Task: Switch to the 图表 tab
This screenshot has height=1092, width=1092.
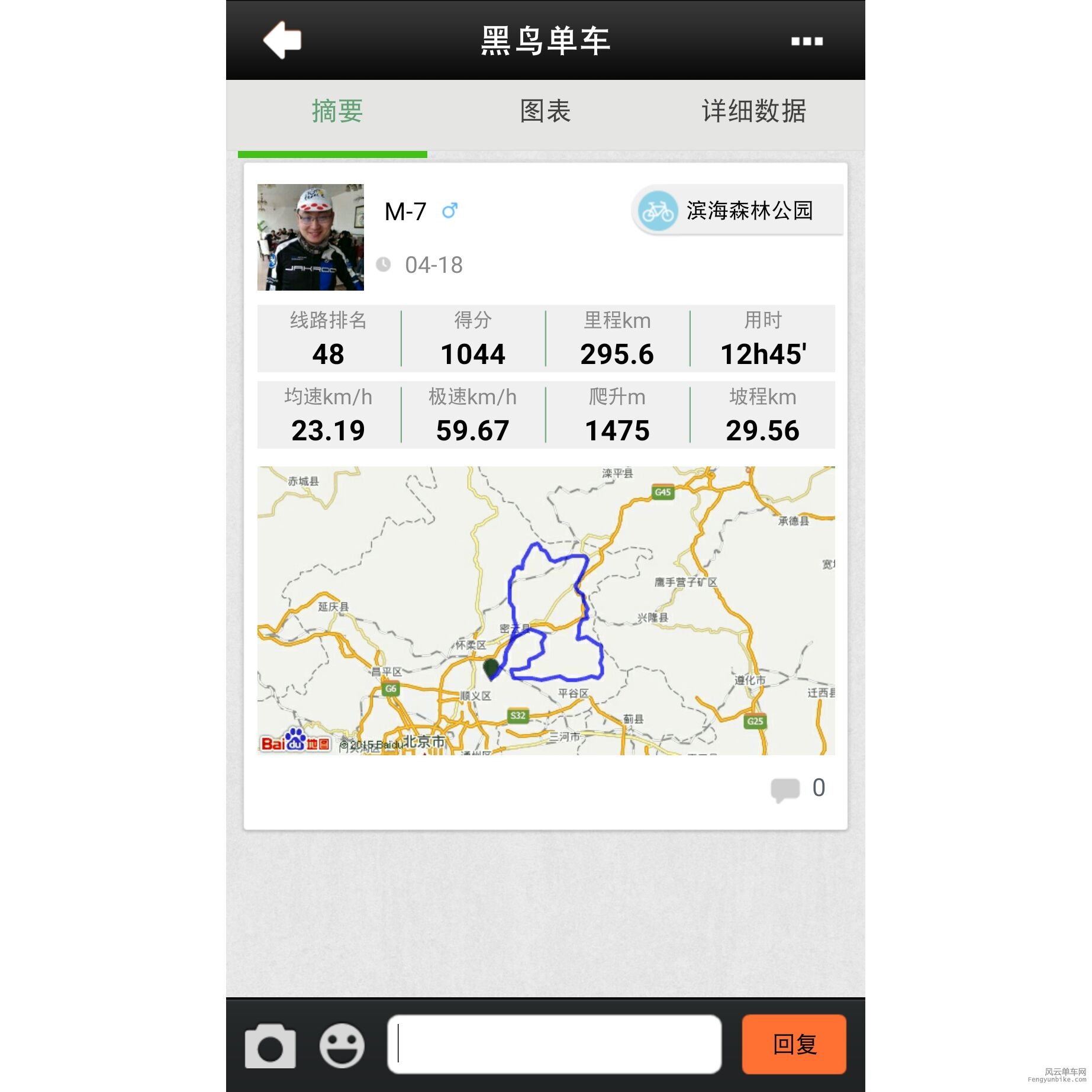Action: coord(545,111)
